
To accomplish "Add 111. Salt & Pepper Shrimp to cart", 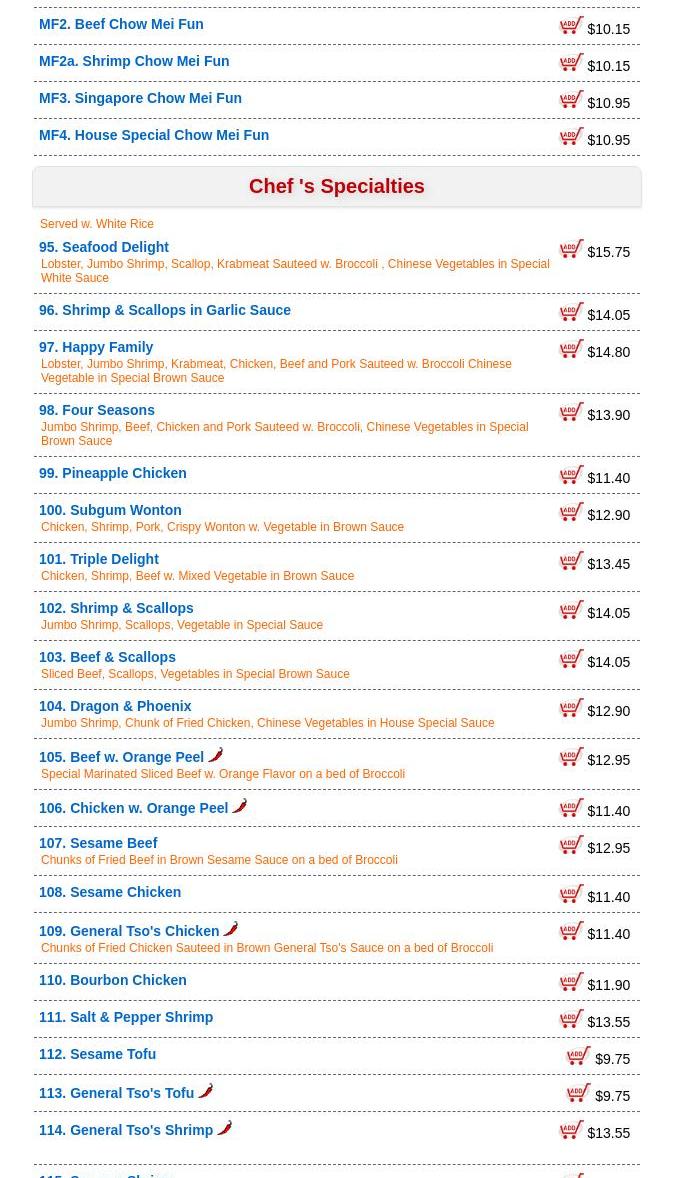I will coord(572,1018).
